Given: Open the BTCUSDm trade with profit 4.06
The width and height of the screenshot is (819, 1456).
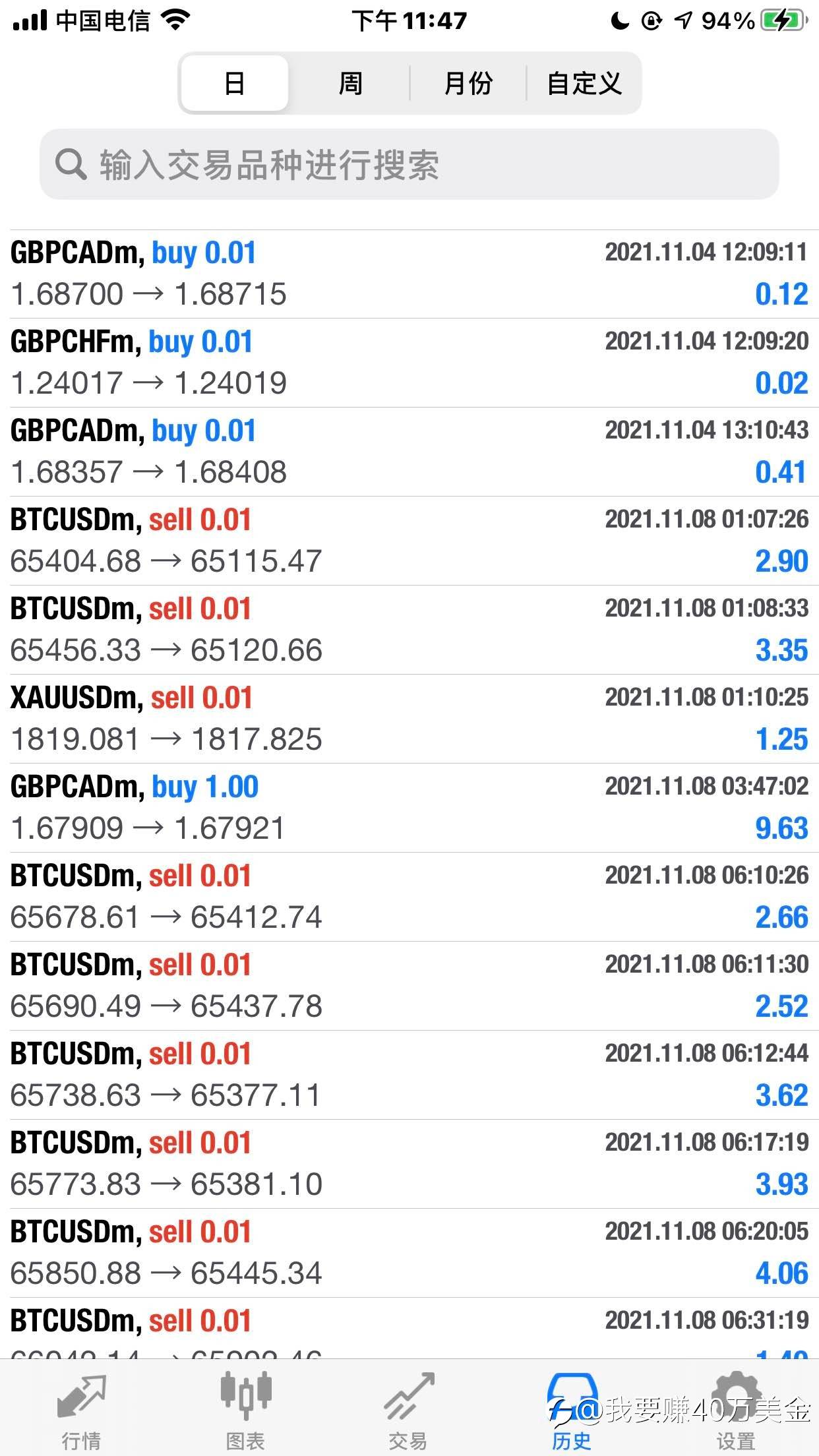Looking at the screenshot, I should (409, 1254).
